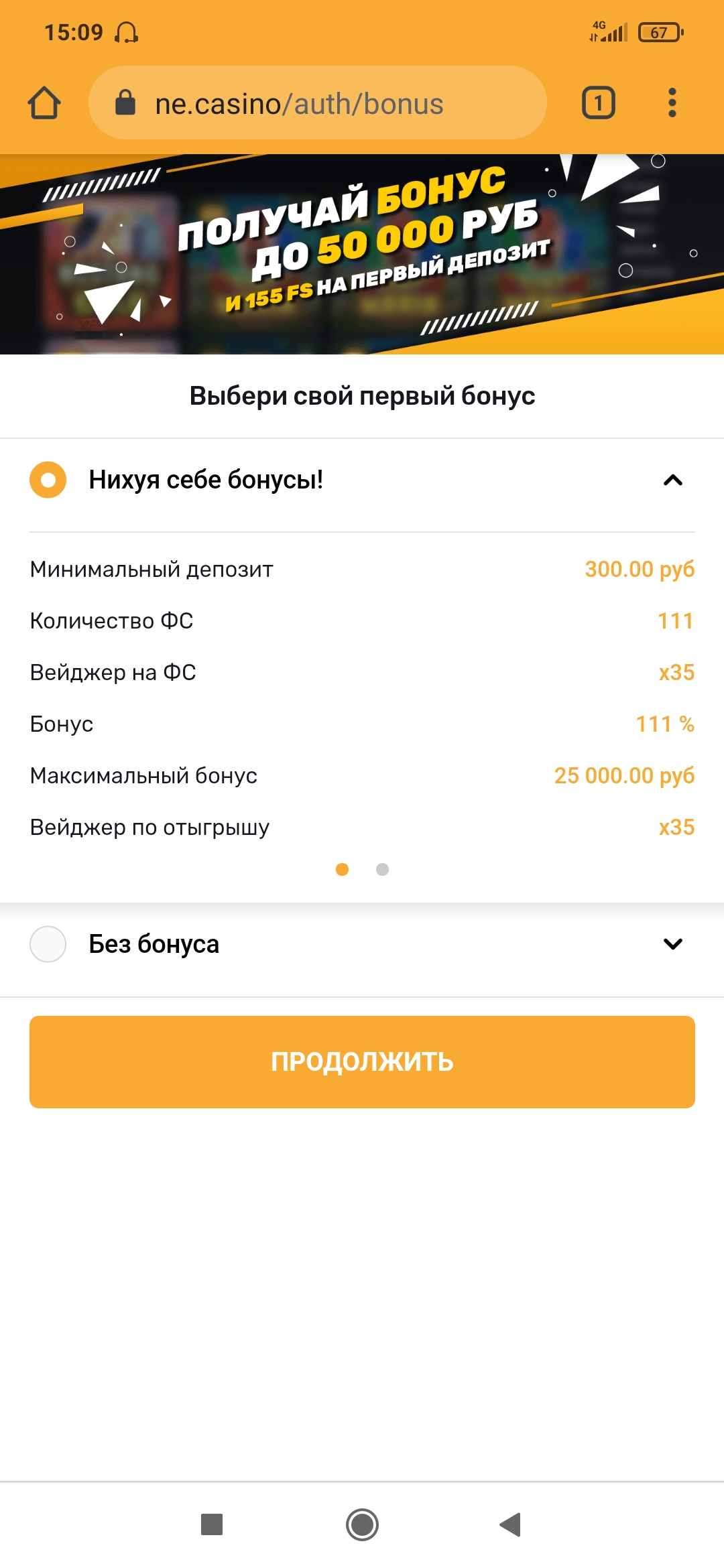Tap the home icon in browser toolbar

pyautogui.click(x=43, y=102)
